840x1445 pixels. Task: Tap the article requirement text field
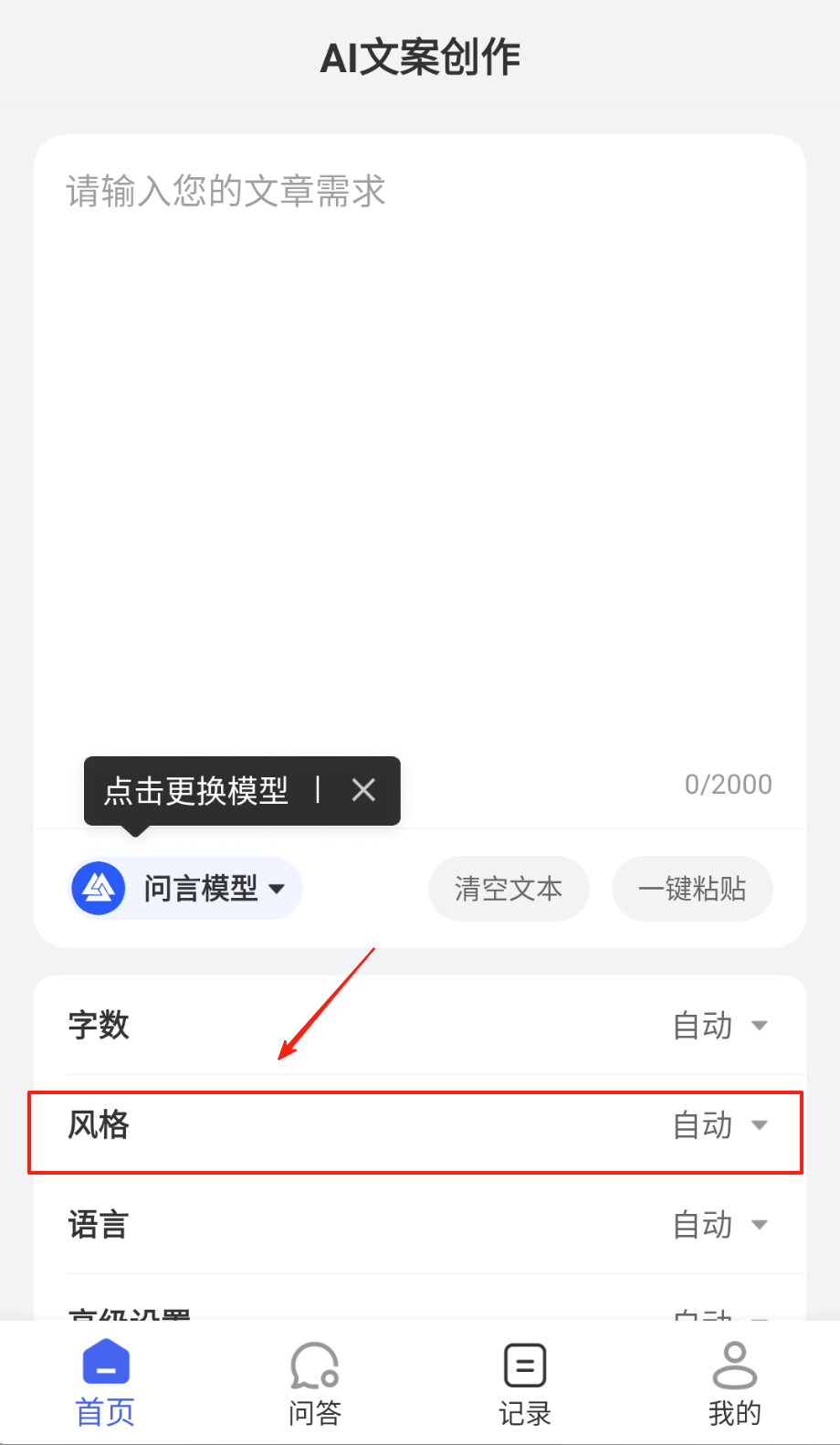(420, 457)
